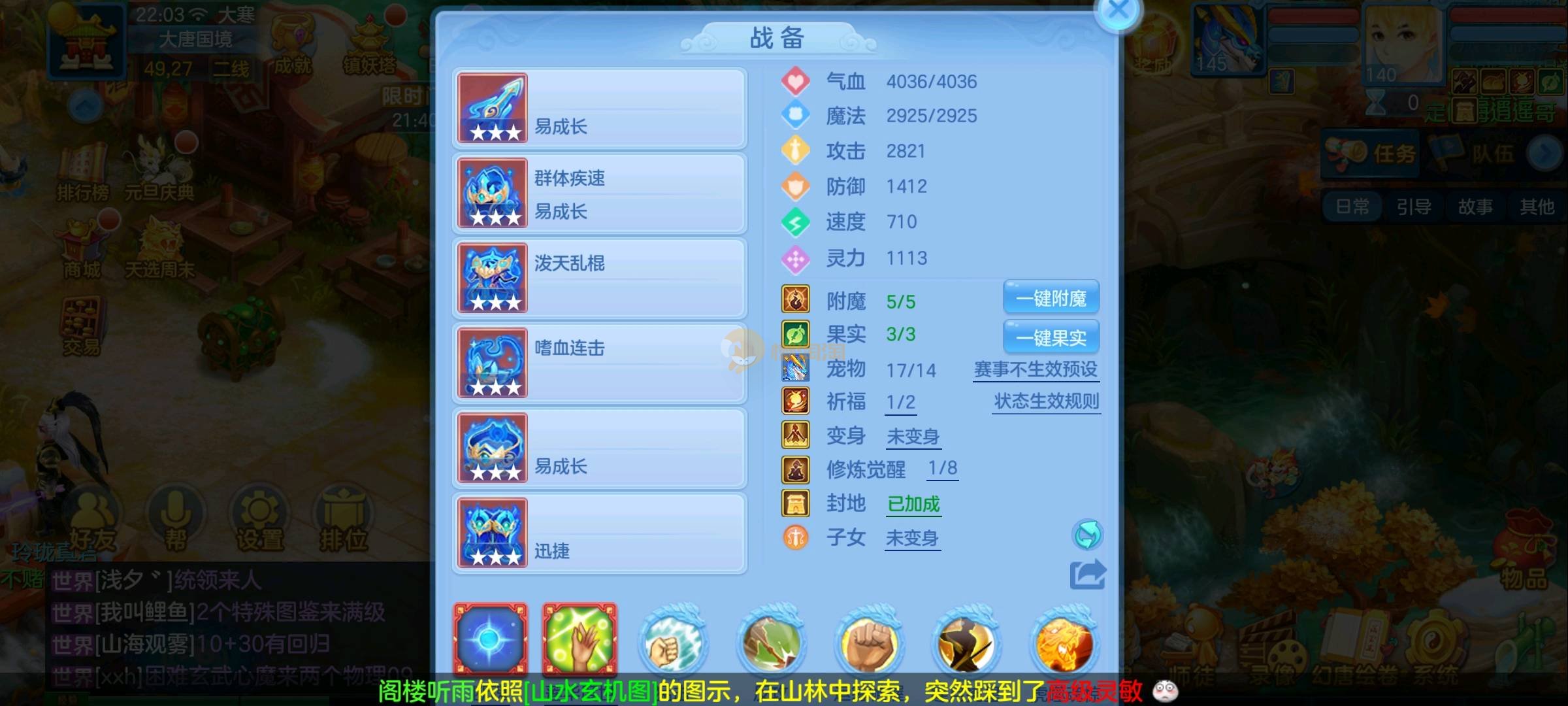The height and width of the screenshot is (706, 1568).
Task: Open the 泼天乱棍 equipment slot
Action: click(599, 278)
